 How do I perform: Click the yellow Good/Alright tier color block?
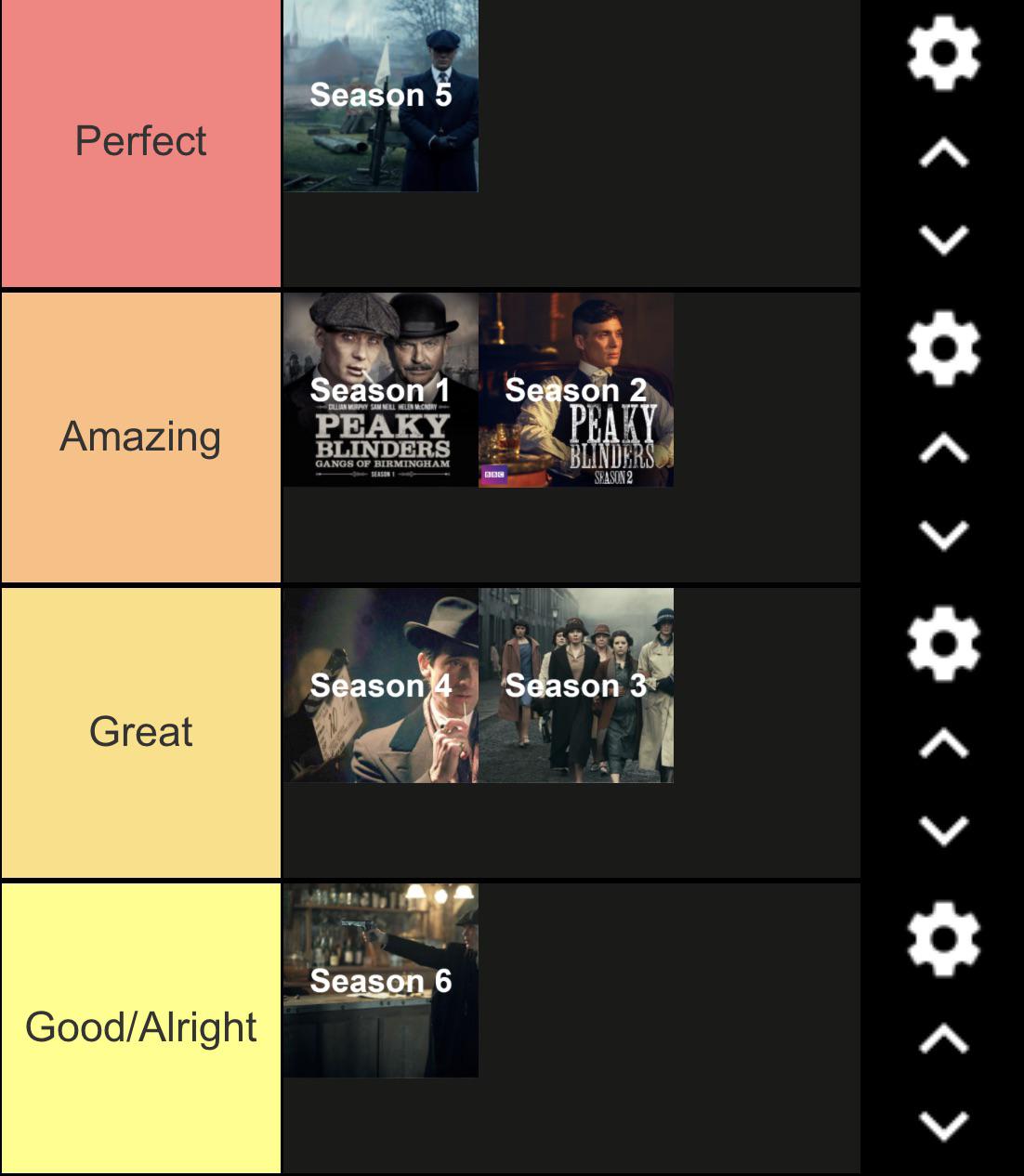tap(141, 1026)
